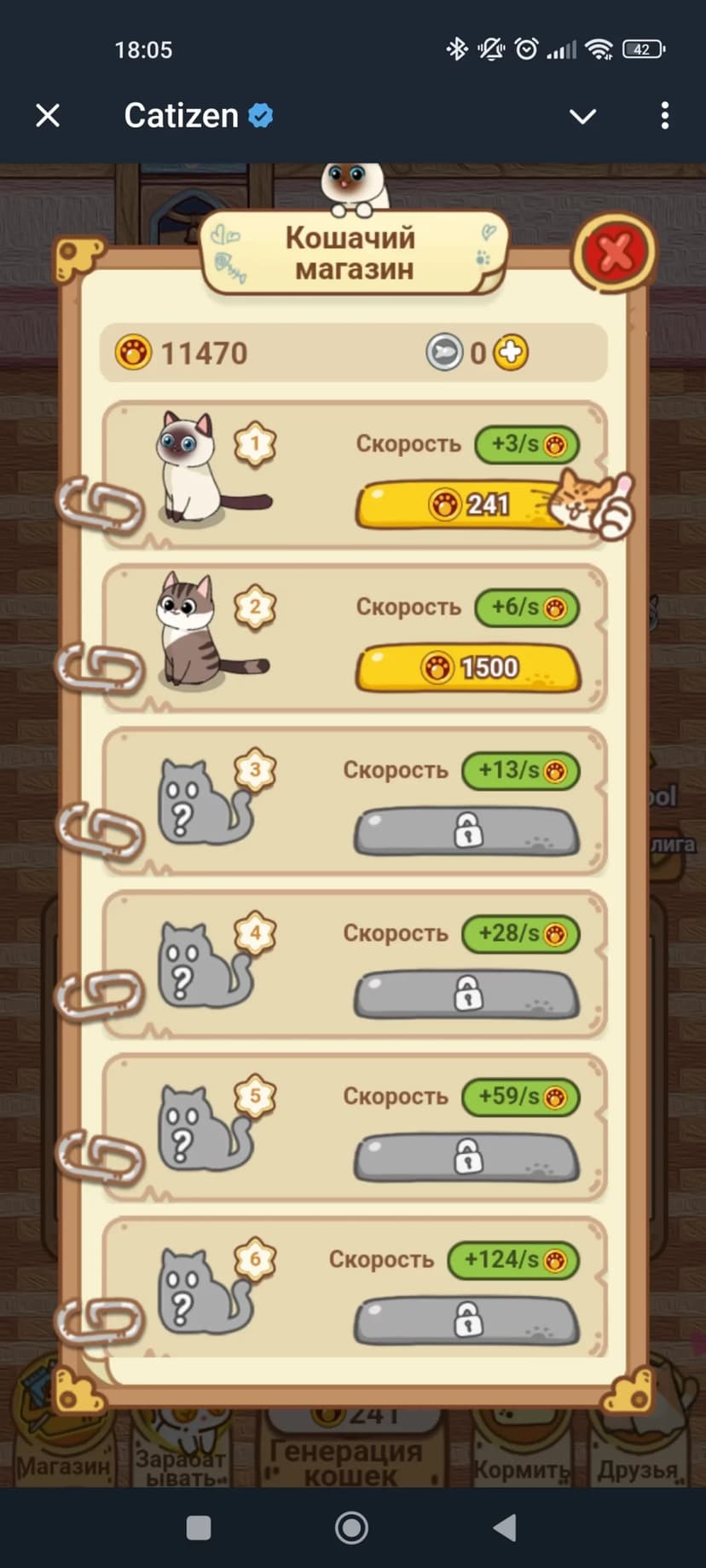
Task: Tap the locked button for level 3 cat
Action: 466,832
